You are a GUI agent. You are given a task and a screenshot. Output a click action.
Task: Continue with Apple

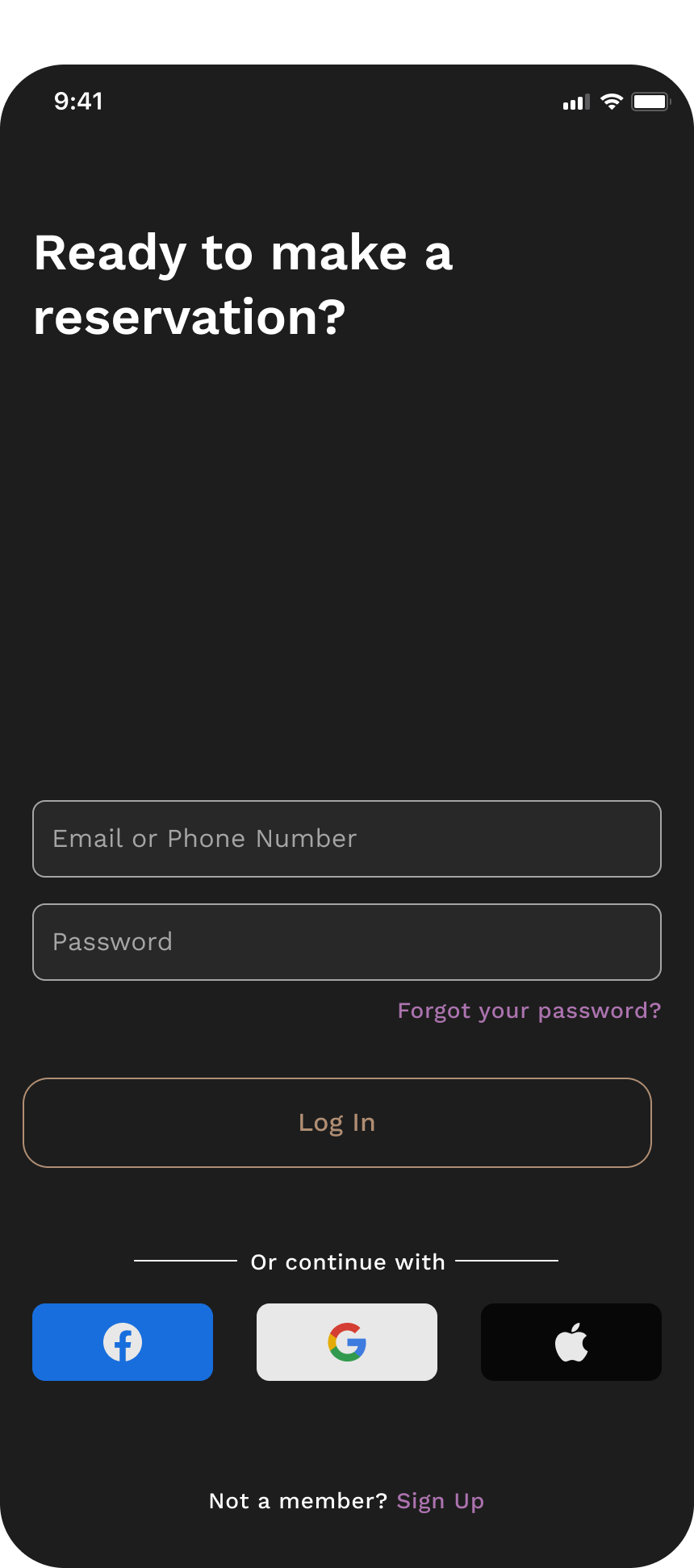[571, 1342]
